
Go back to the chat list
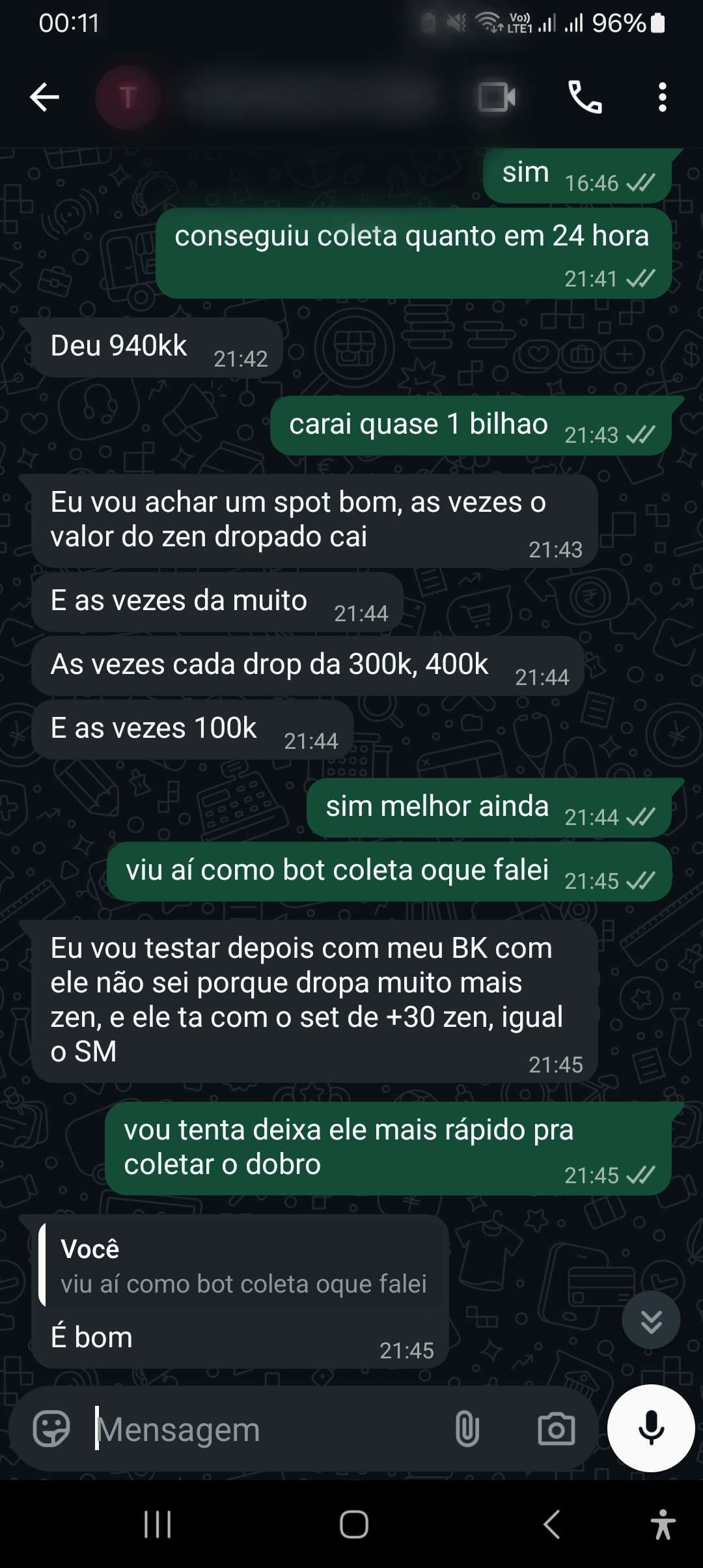click(44, 98)
